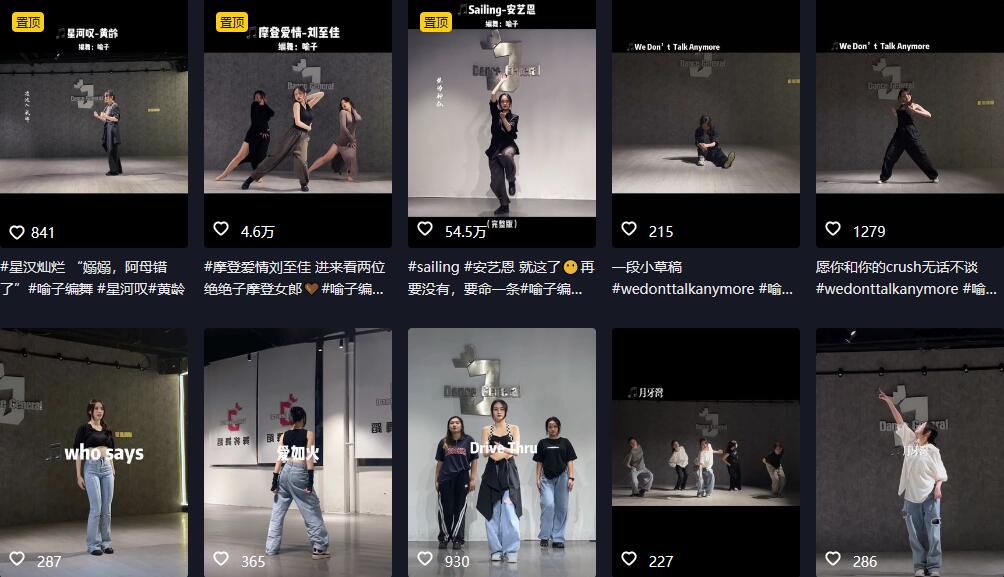This screenshot has width=1004, height=577.
Task: Open the video with 286 likes
Action: pos(909,452)
